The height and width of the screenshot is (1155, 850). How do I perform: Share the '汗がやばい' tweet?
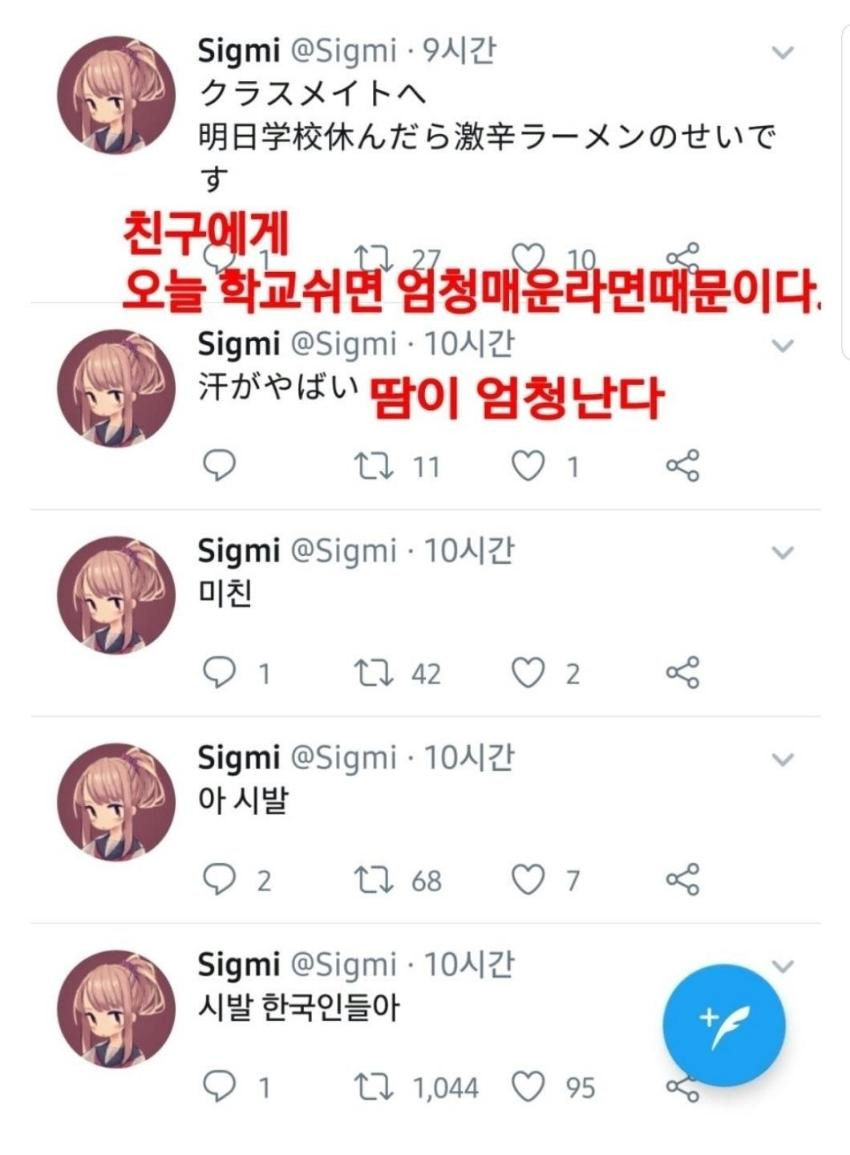pos(682,467)
